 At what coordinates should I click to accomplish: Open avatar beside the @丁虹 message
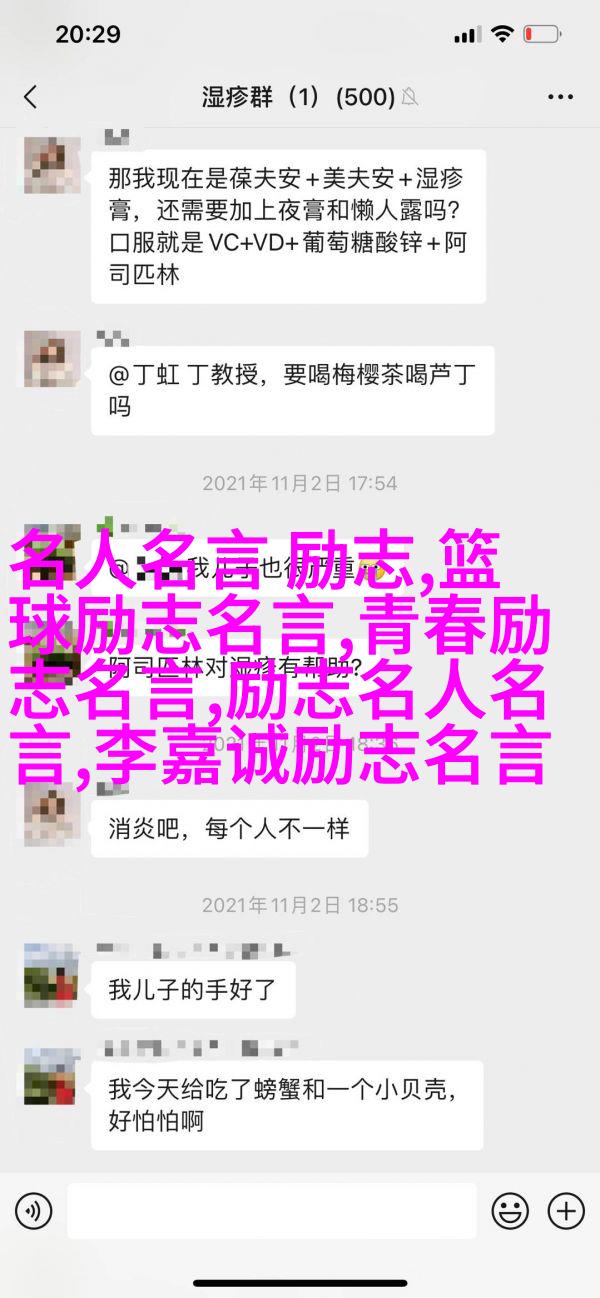(x=51, y=357)
